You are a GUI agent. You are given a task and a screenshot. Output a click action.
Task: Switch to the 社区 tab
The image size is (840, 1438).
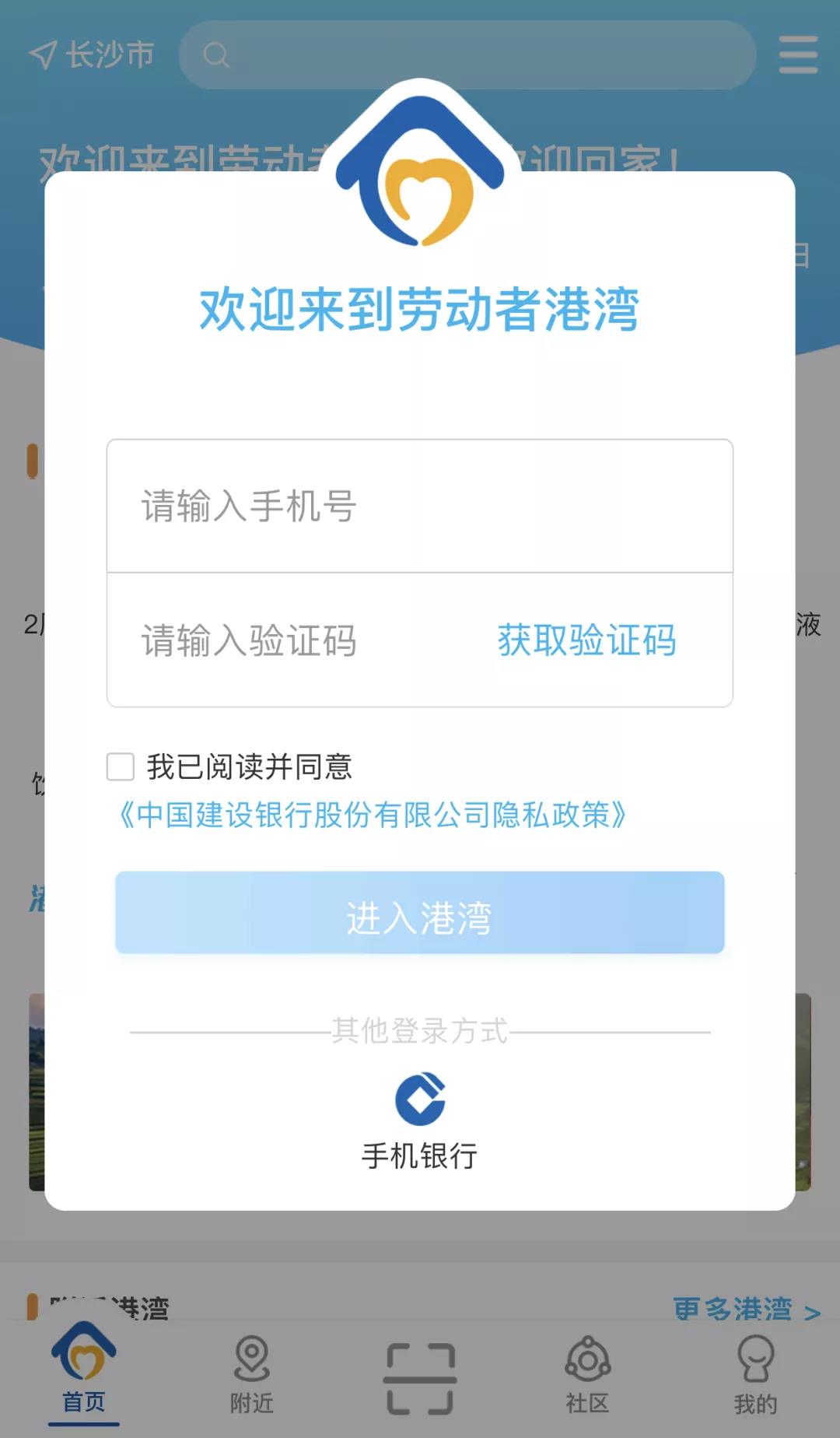[588, 1375]
